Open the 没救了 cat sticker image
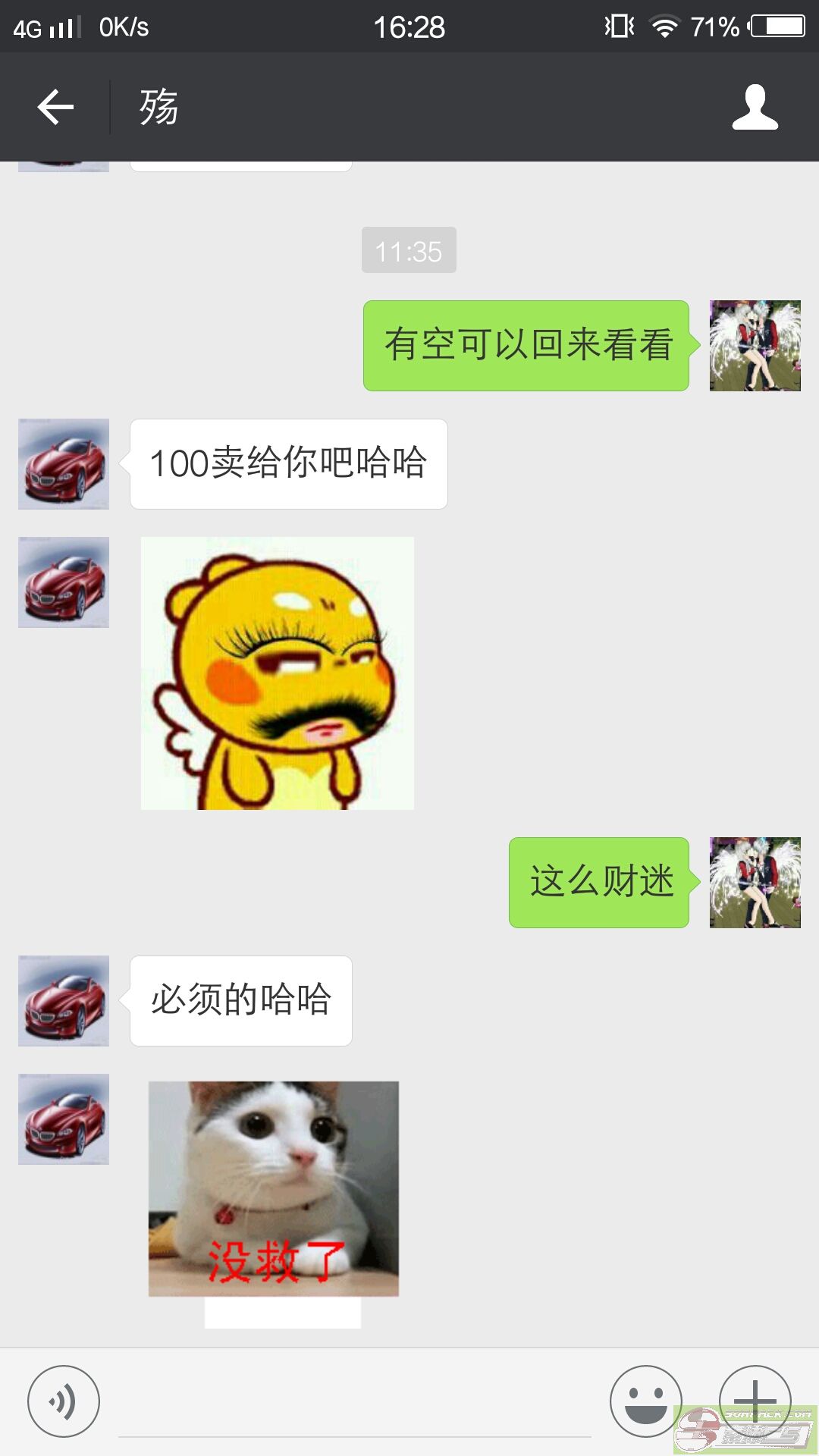Viewport: 819px width, 1456px height. click(274, 1189)
